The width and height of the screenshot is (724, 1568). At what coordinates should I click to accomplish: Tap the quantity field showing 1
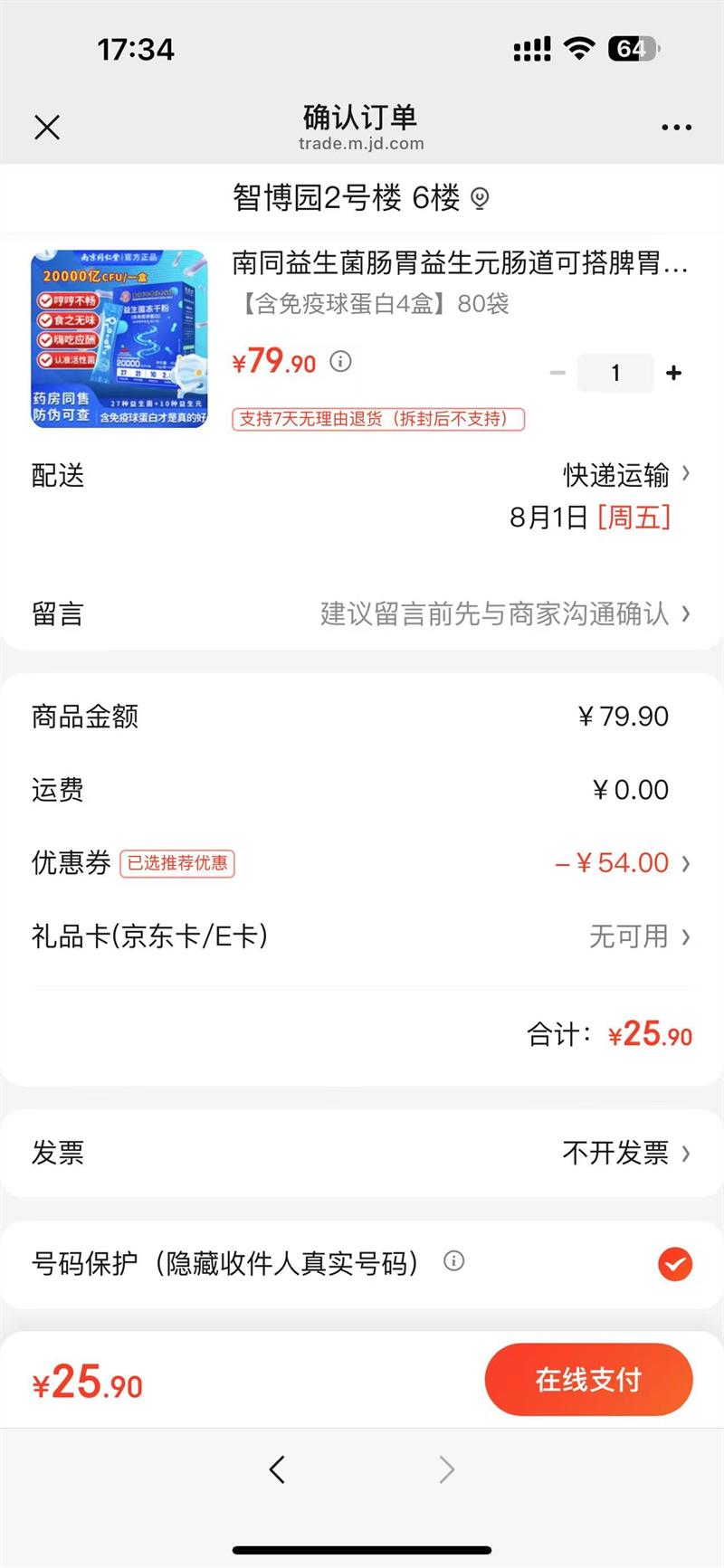615,373
